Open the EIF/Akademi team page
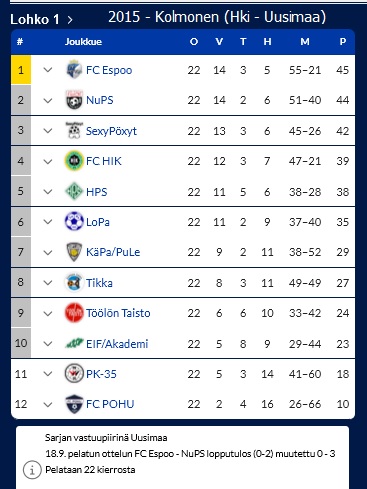 [x=117, y=344]
